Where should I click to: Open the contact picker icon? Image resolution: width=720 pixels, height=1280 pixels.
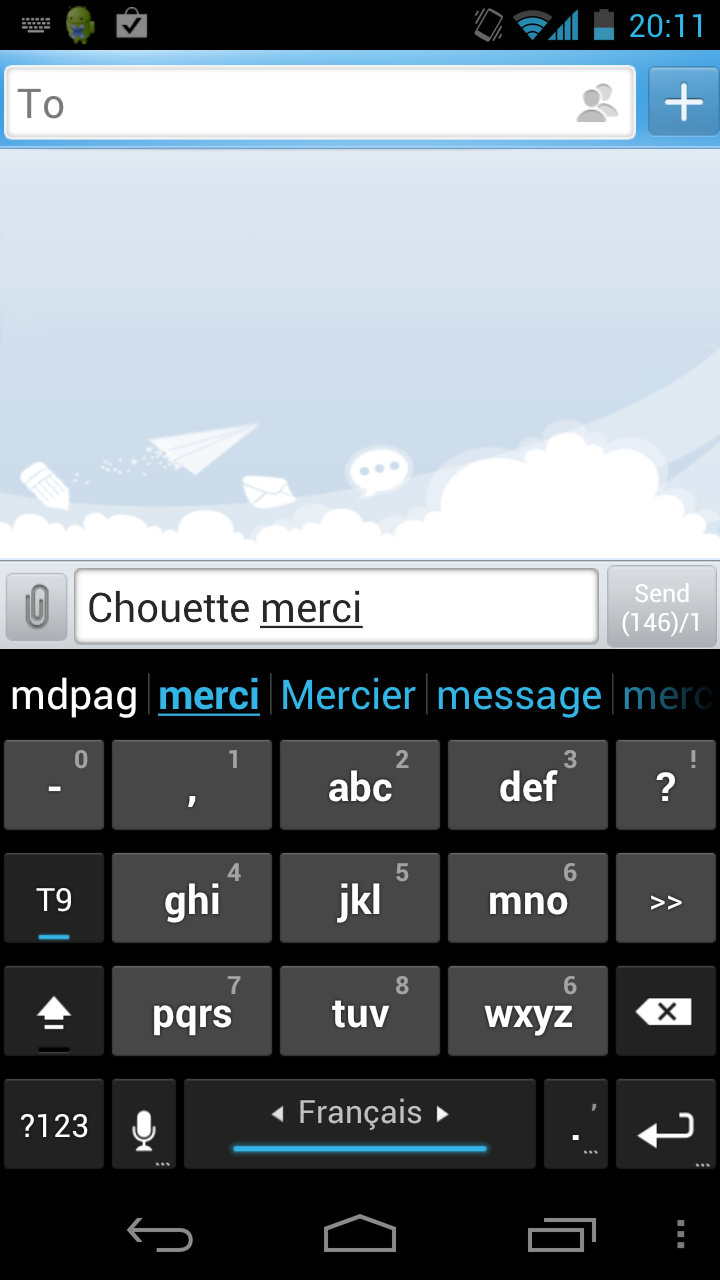(597, 104)
